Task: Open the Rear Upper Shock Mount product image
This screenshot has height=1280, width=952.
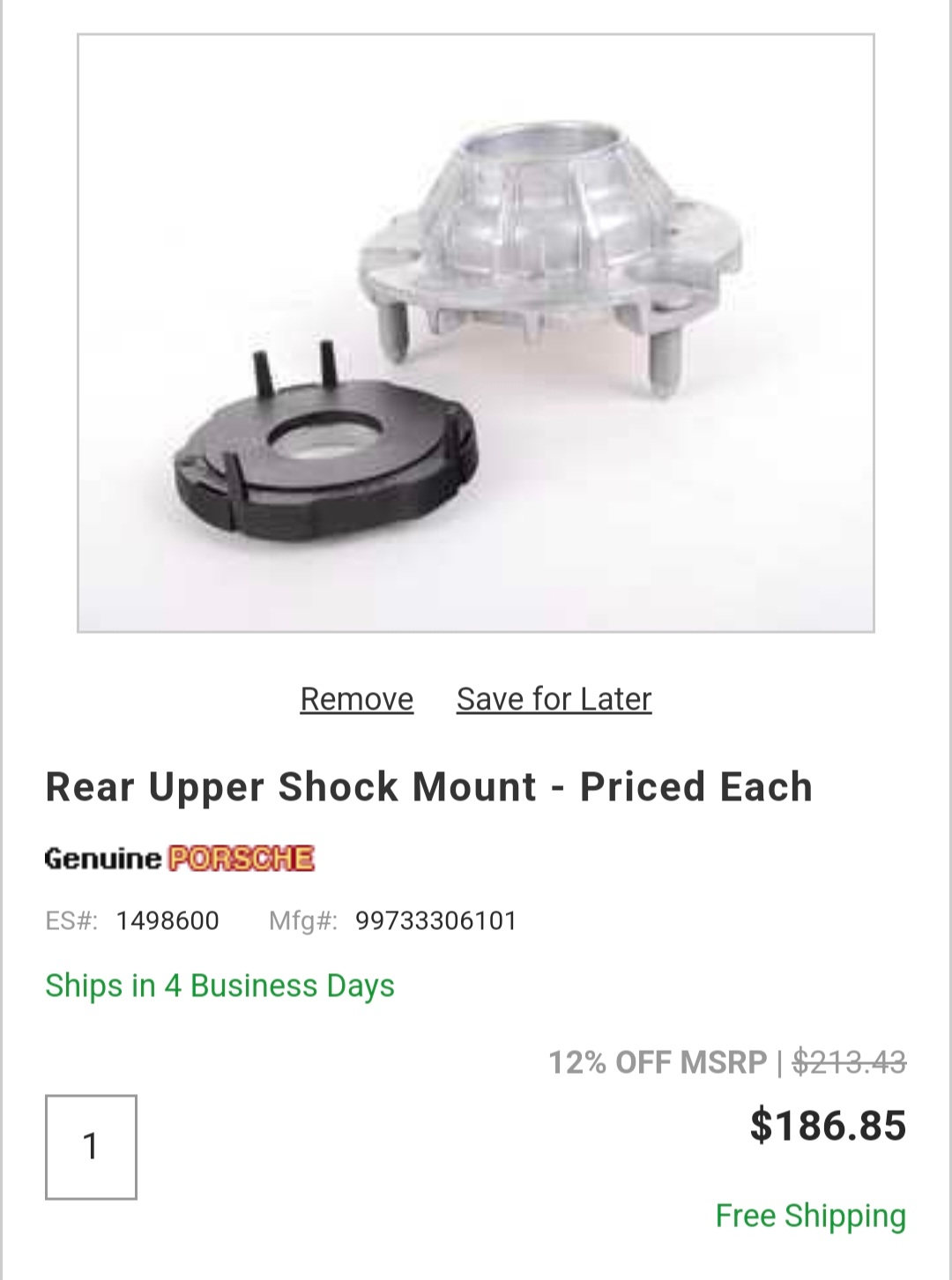Action: coord(476,333)
